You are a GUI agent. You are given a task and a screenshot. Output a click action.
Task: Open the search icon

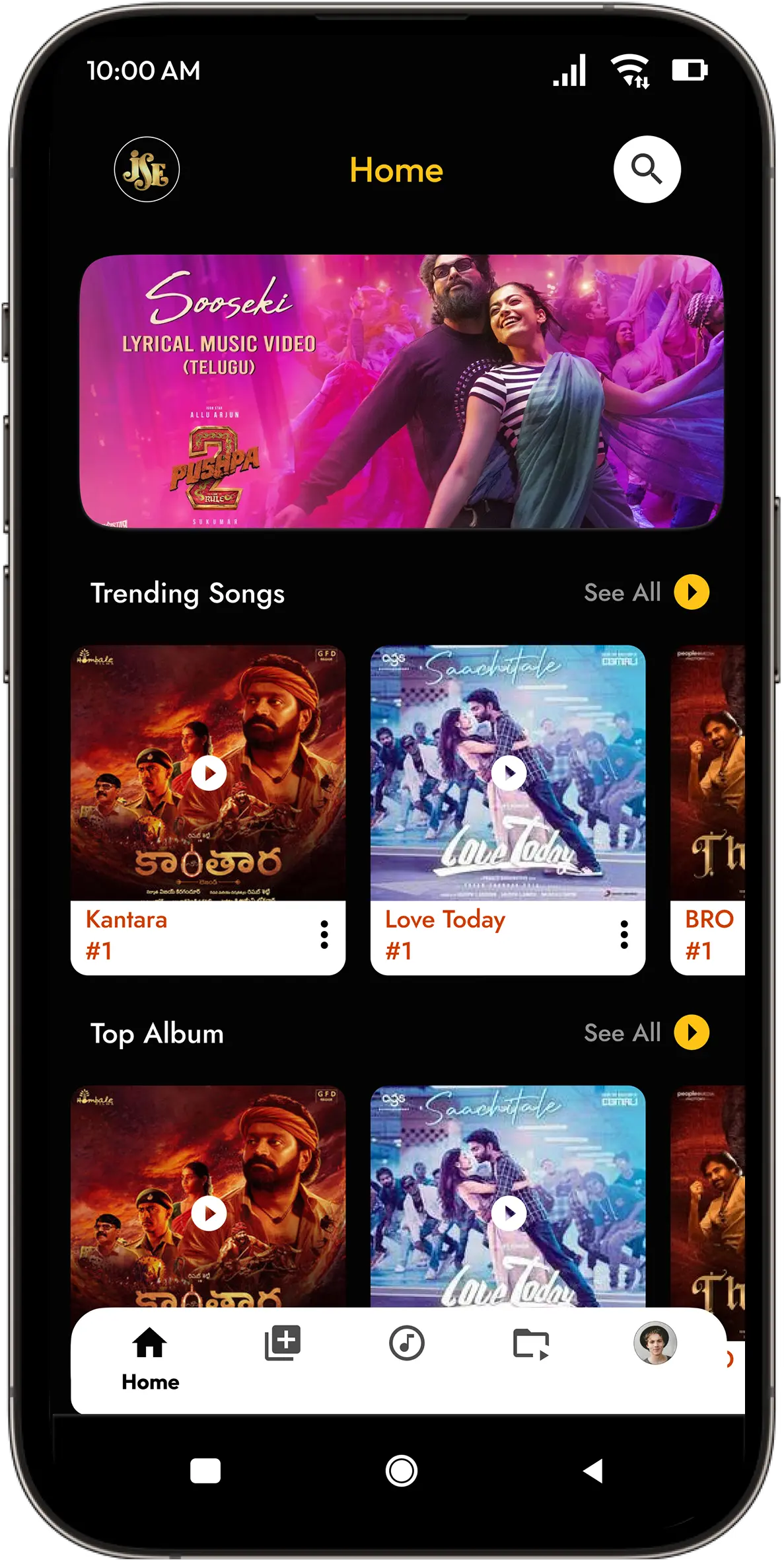click(x=647, y=169)
